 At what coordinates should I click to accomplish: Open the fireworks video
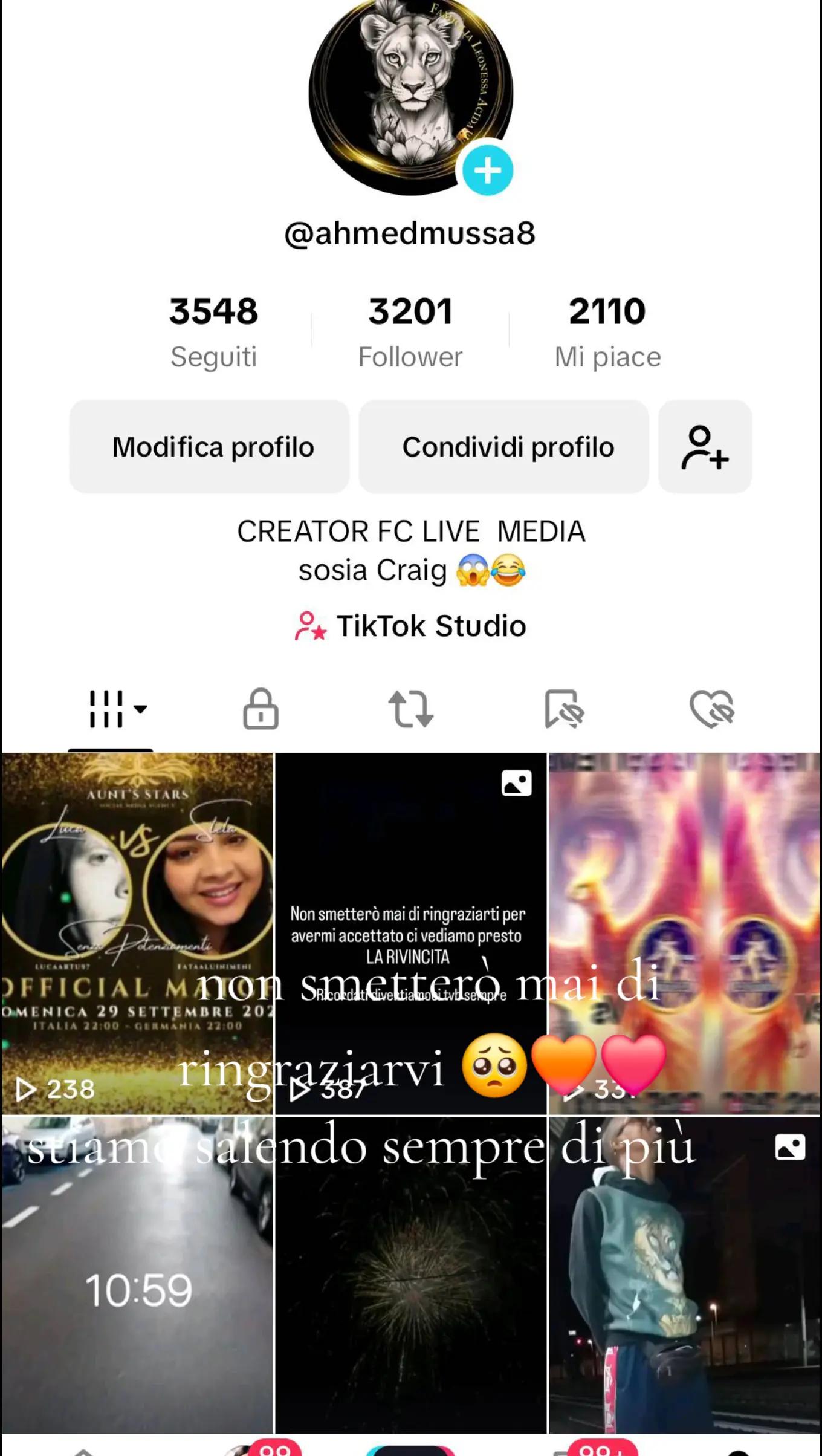point(411,1275)
